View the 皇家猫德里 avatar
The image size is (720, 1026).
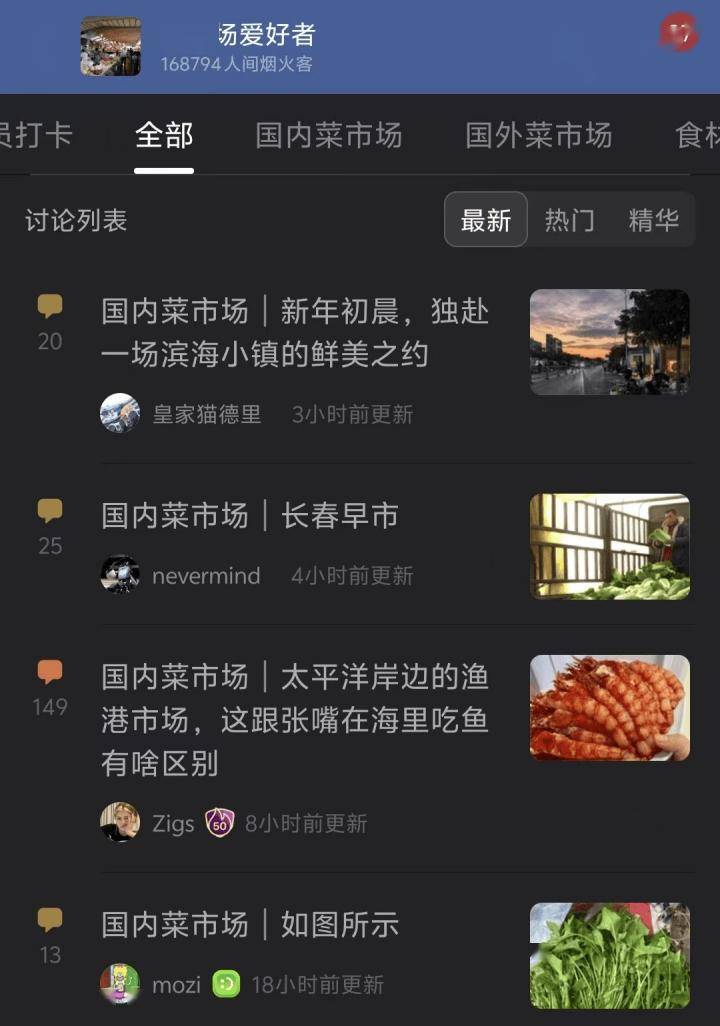click(120, 413)
